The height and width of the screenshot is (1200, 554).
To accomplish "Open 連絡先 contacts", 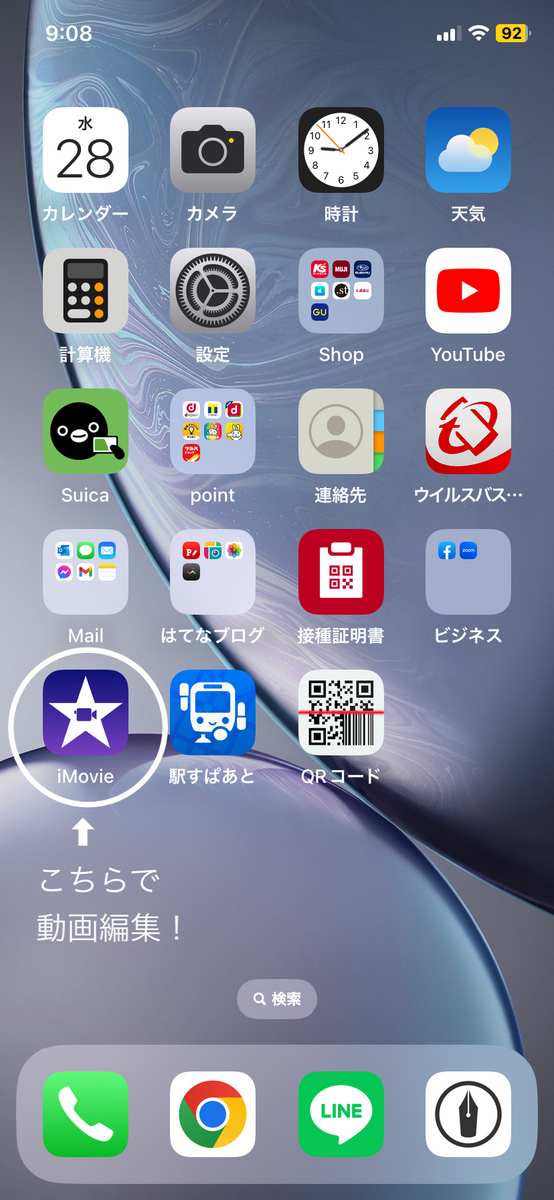I will click(x=341, y=431).
